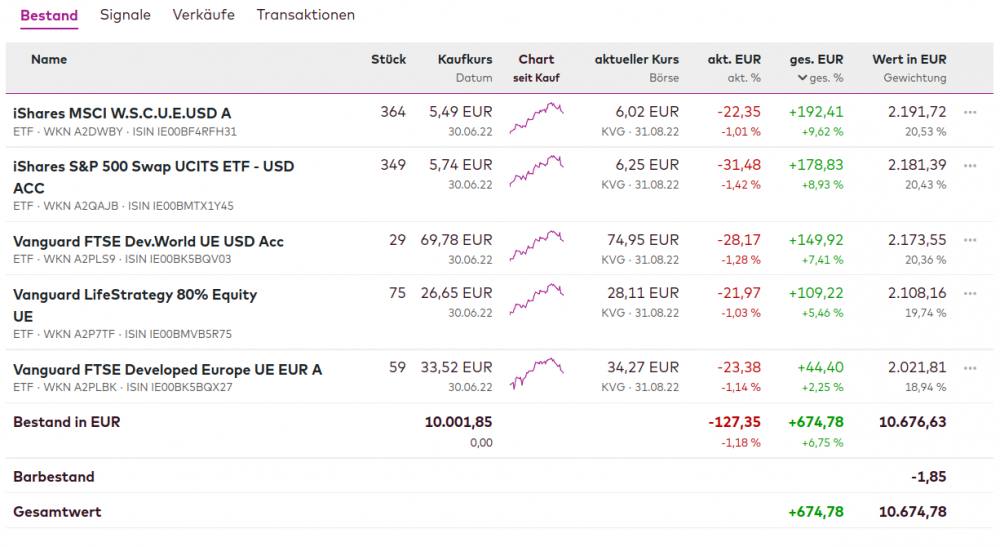The width and height of the screenshot is (1000, 547).
Task: Open Vanguard FTSE Developed Europe UE EUR A
Action: pyautogui.click(x=167, y=369)
